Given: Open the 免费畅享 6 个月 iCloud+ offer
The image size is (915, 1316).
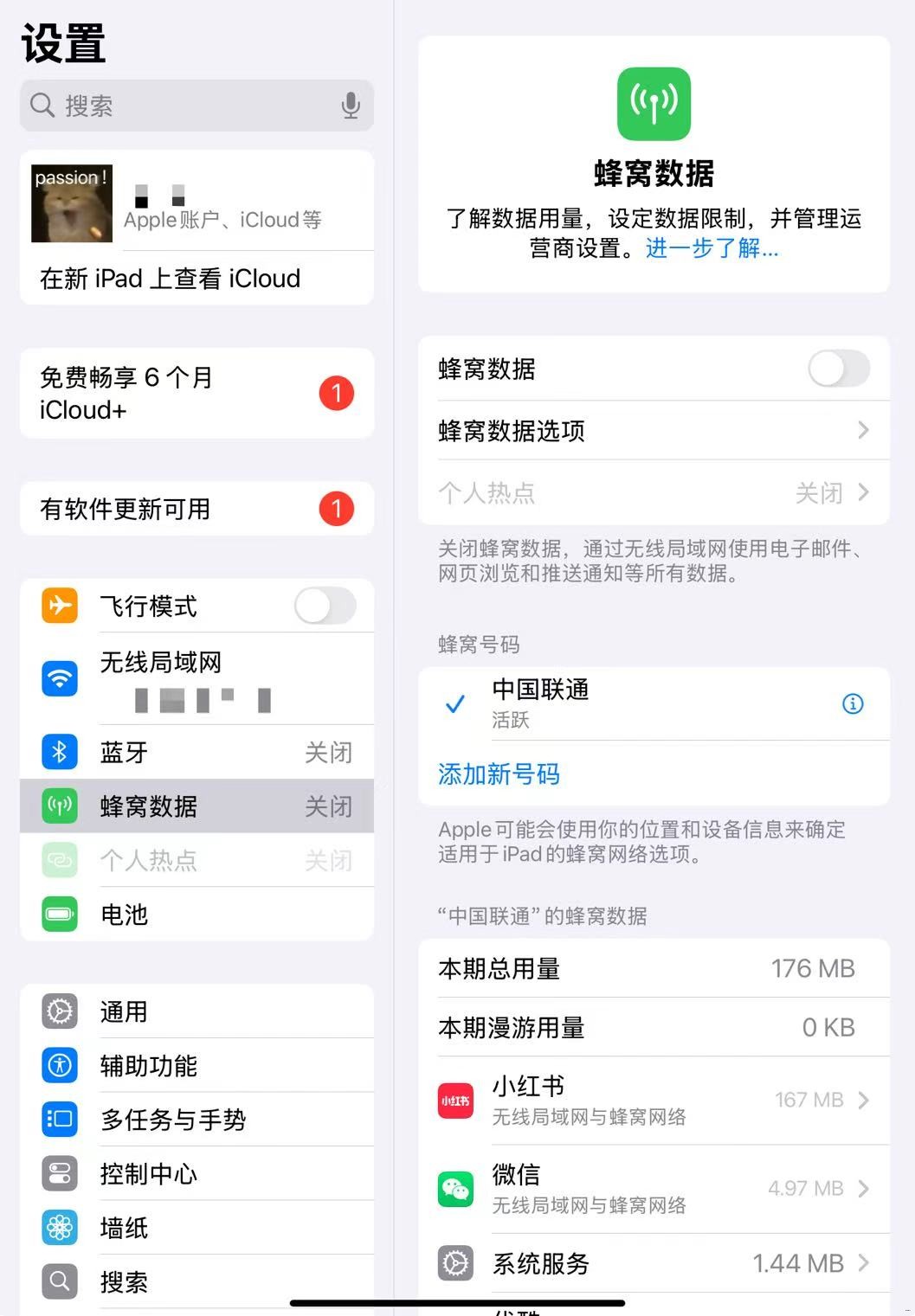Looking at the screenshot, I should (x=197, y=394).
